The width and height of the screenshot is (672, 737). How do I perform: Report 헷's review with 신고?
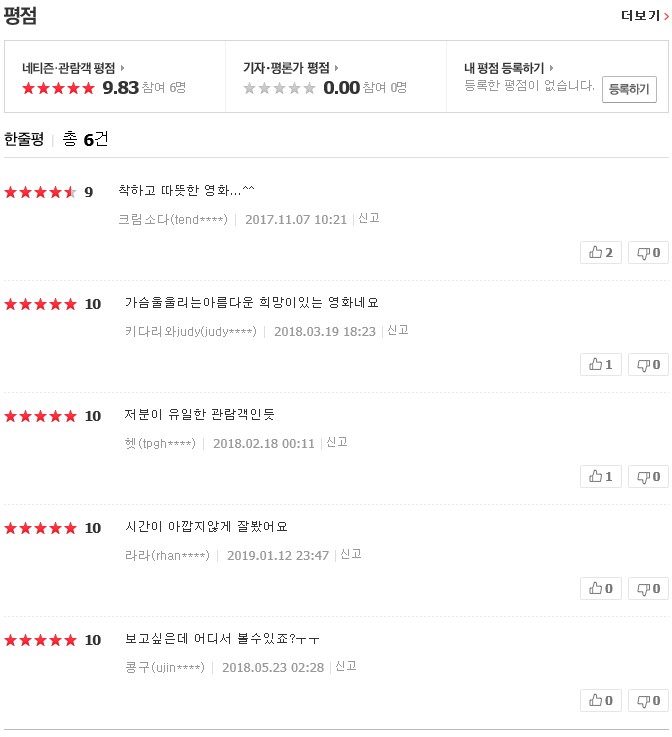tap(336, 442)
